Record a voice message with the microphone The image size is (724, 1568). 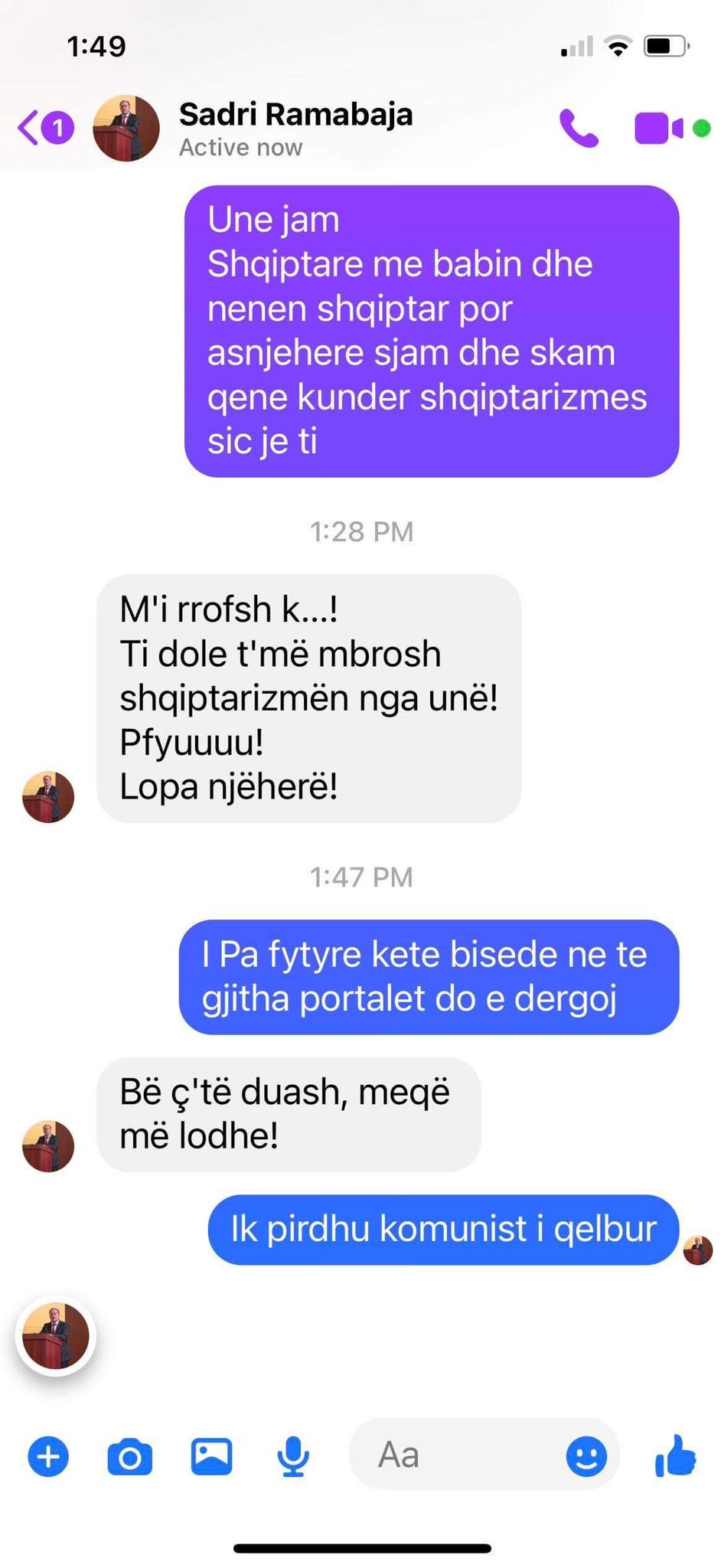click(293, 1456)
